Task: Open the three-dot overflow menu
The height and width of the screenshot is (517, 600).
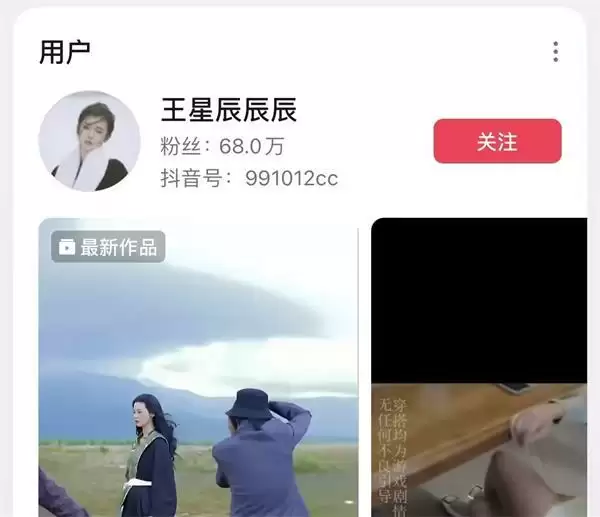Action: pyautogui.click(x=555, y=52)
